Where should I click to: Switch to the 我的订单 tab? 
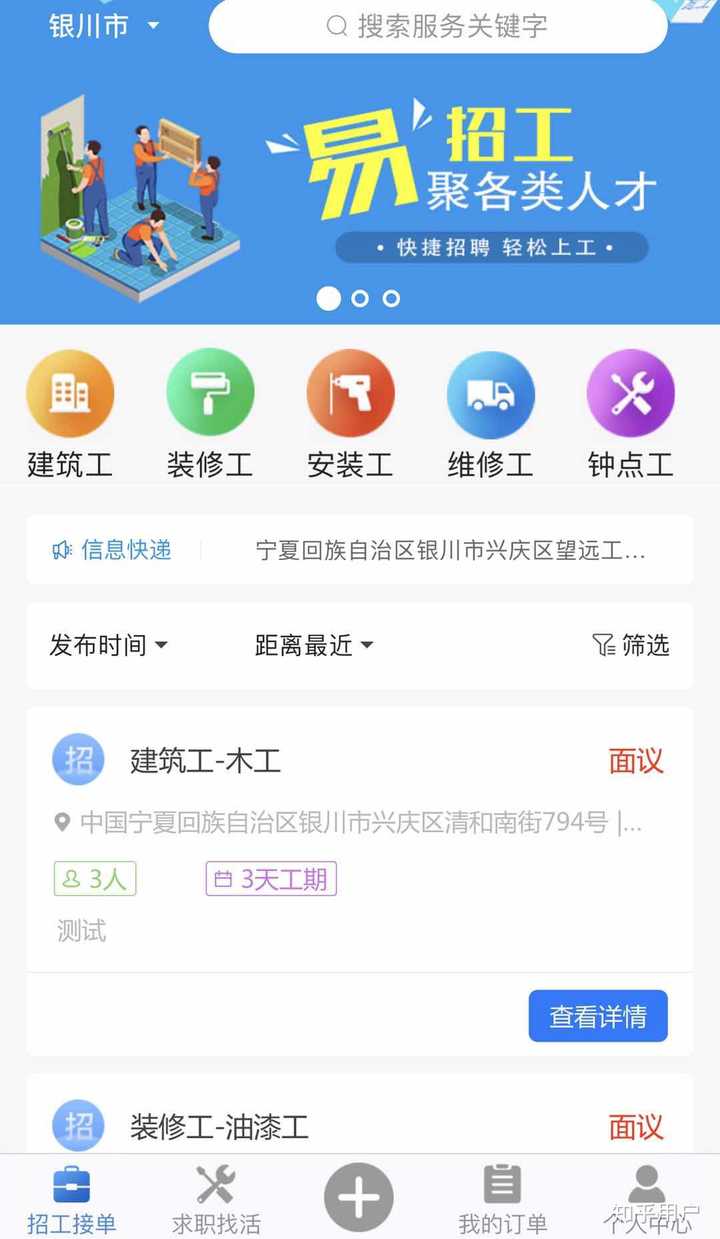[502, 1198]
